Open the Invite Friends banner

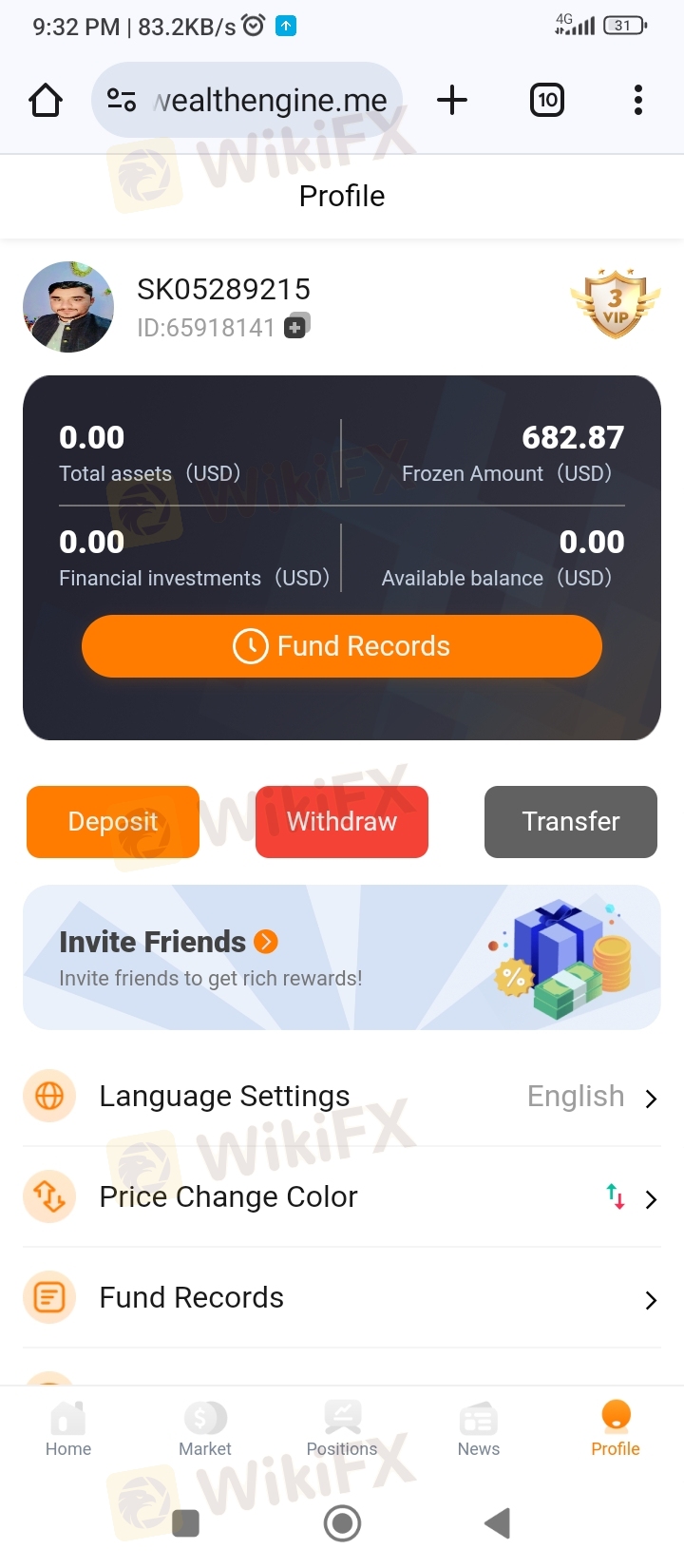pyautogui.click(x=342, y=958)
